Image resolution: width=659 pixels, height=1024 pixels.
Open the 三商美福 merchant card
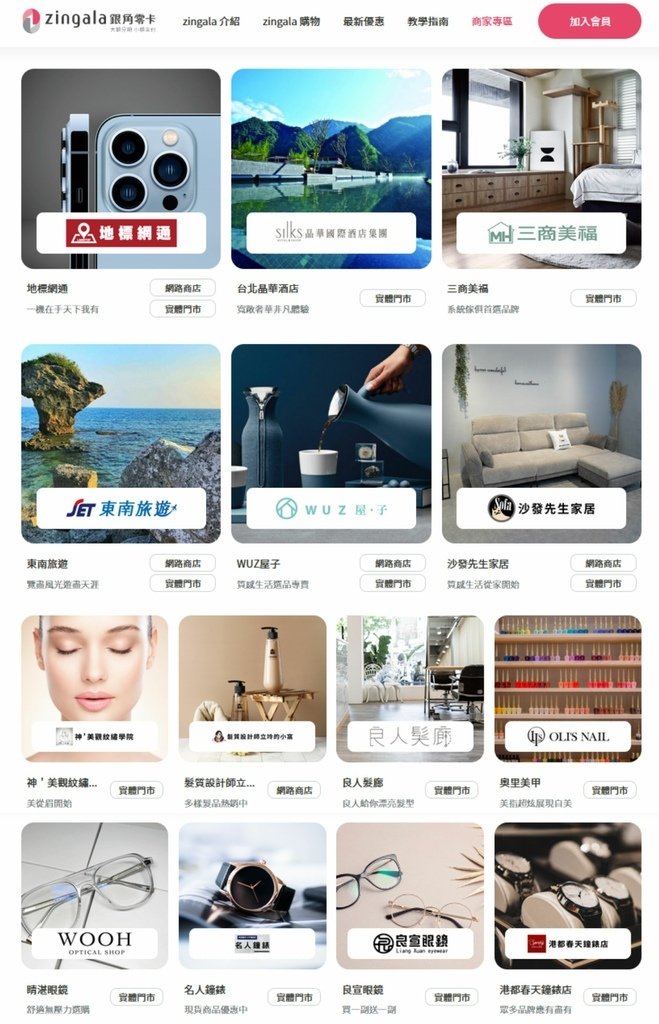coord(541,168)
